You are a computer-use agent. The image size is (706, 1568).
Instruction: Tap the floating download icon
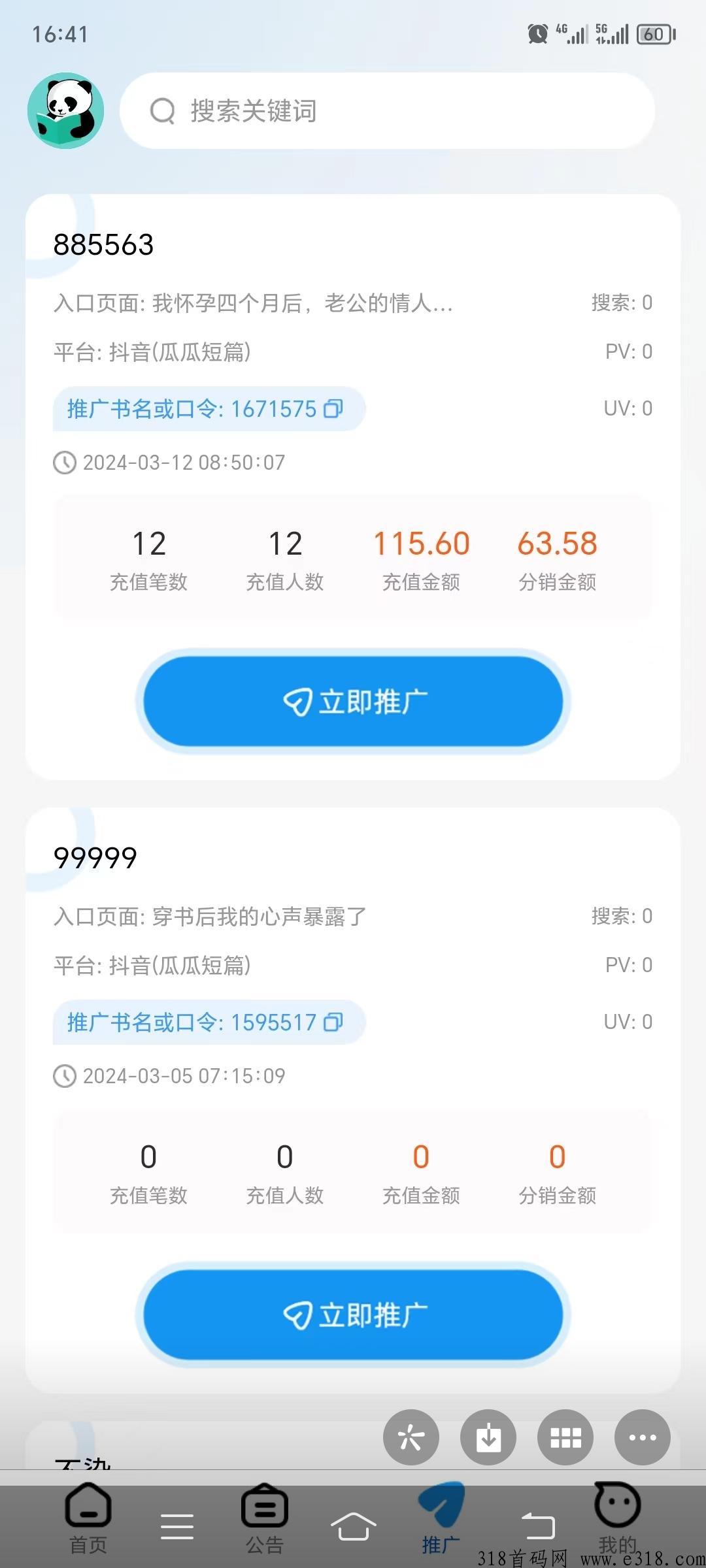488,1437
